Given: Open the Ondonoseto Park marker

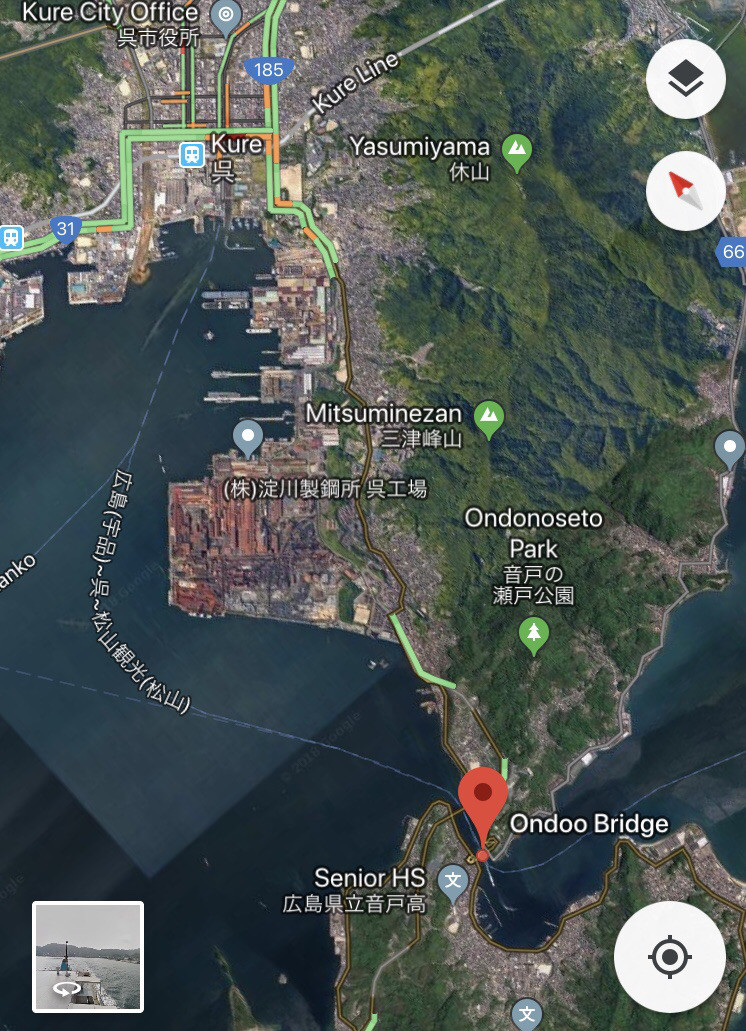Looking at the screenshot, I should click(534, 634).
